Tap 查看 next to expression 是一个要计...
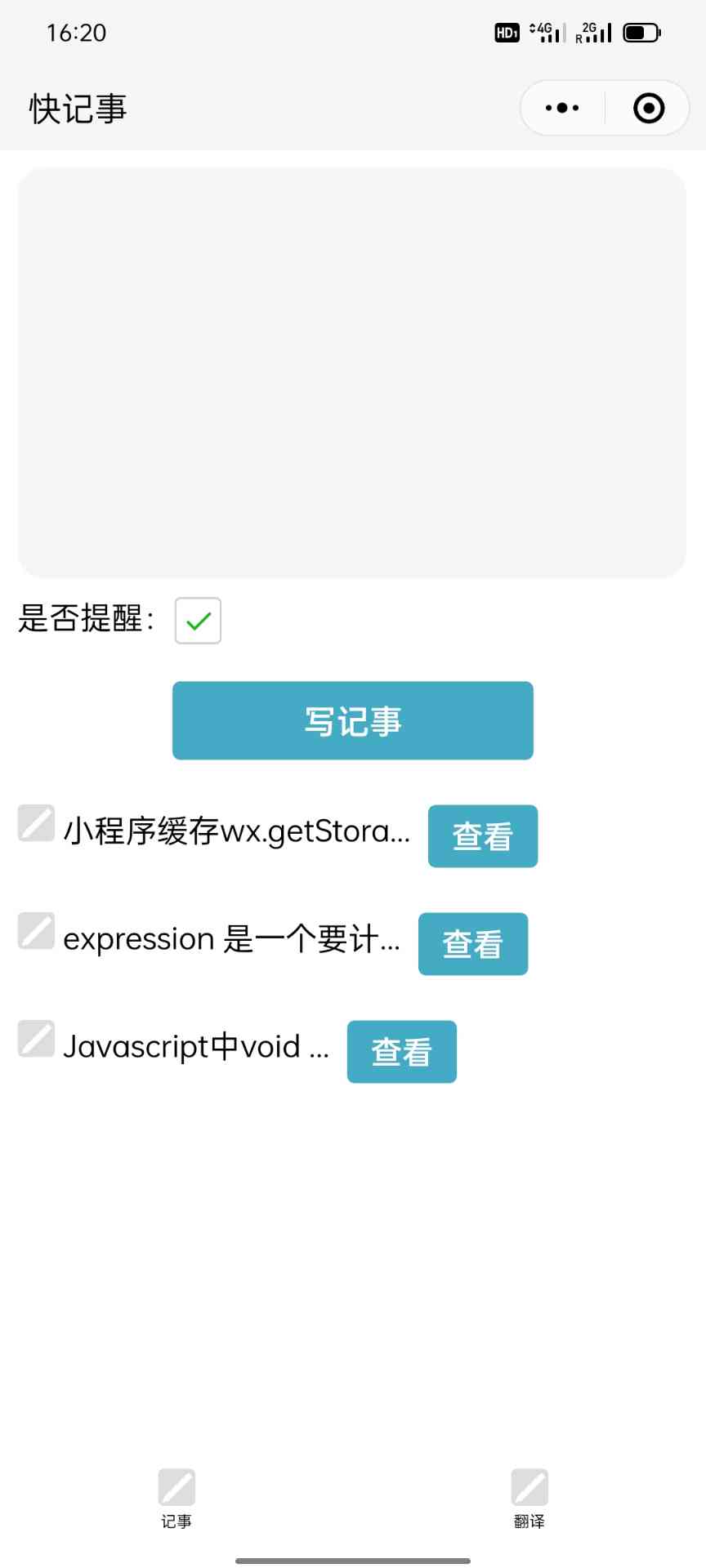 (472, 943)
